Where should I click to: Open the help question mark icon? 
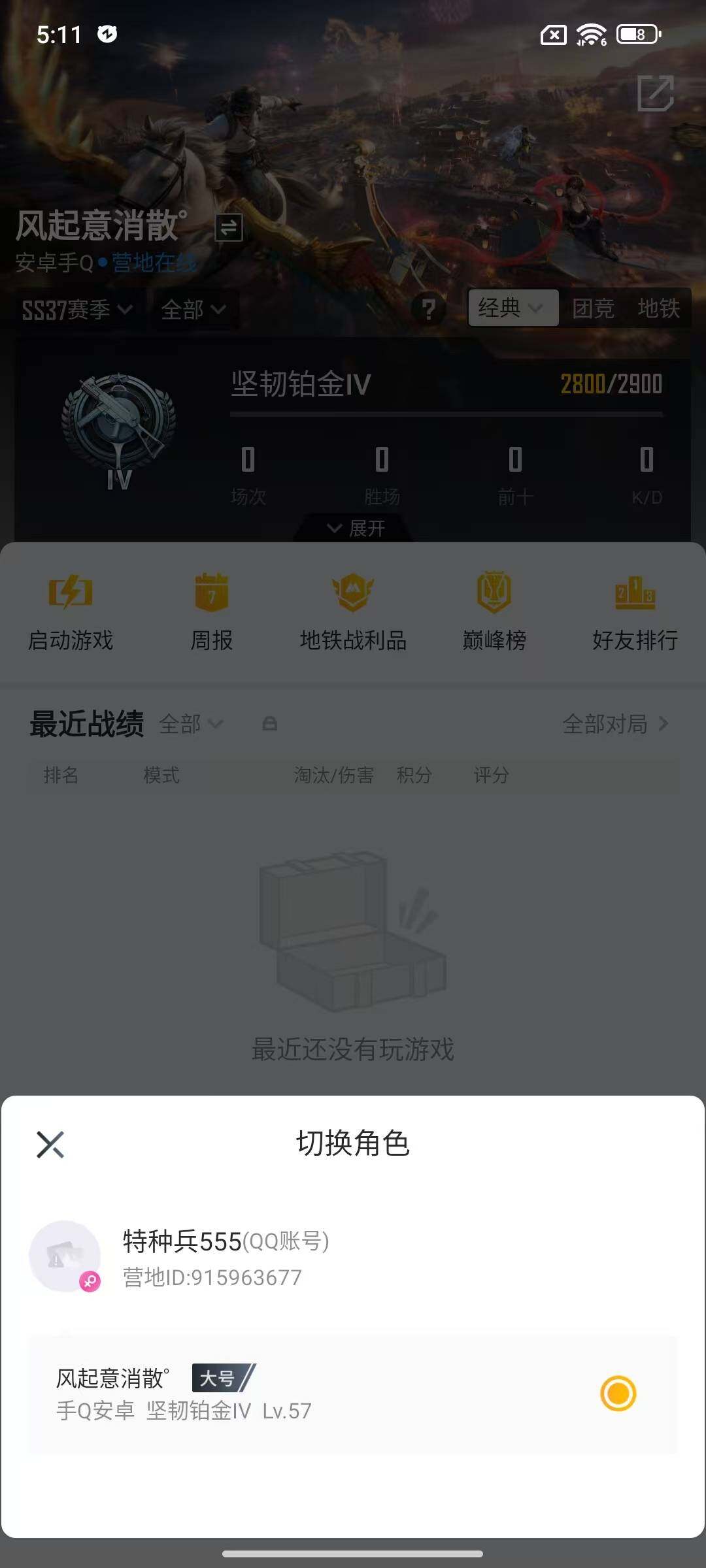pyautogui.click(x=428, y=309)
